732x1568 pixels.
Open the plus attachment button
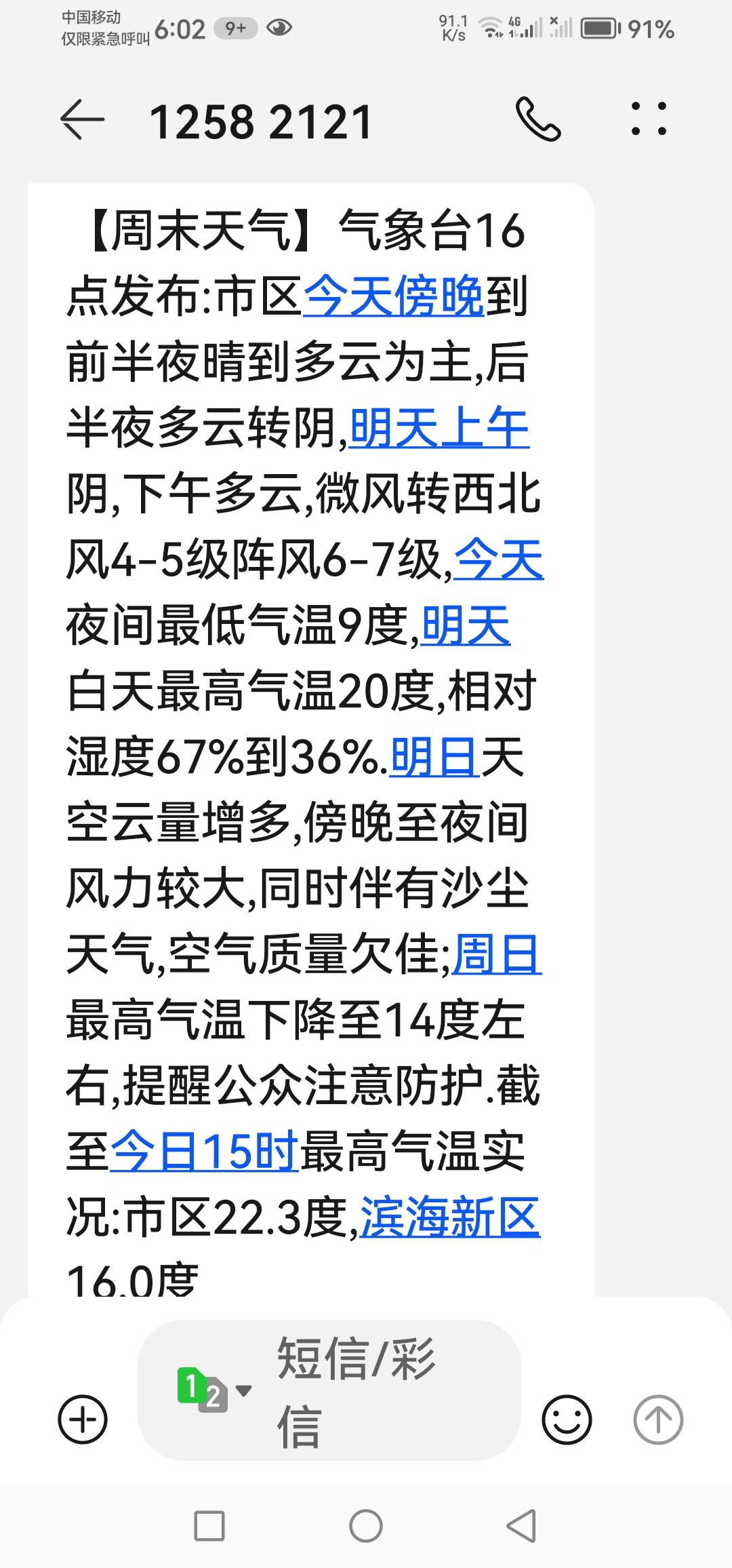(x=83, y=1419)
